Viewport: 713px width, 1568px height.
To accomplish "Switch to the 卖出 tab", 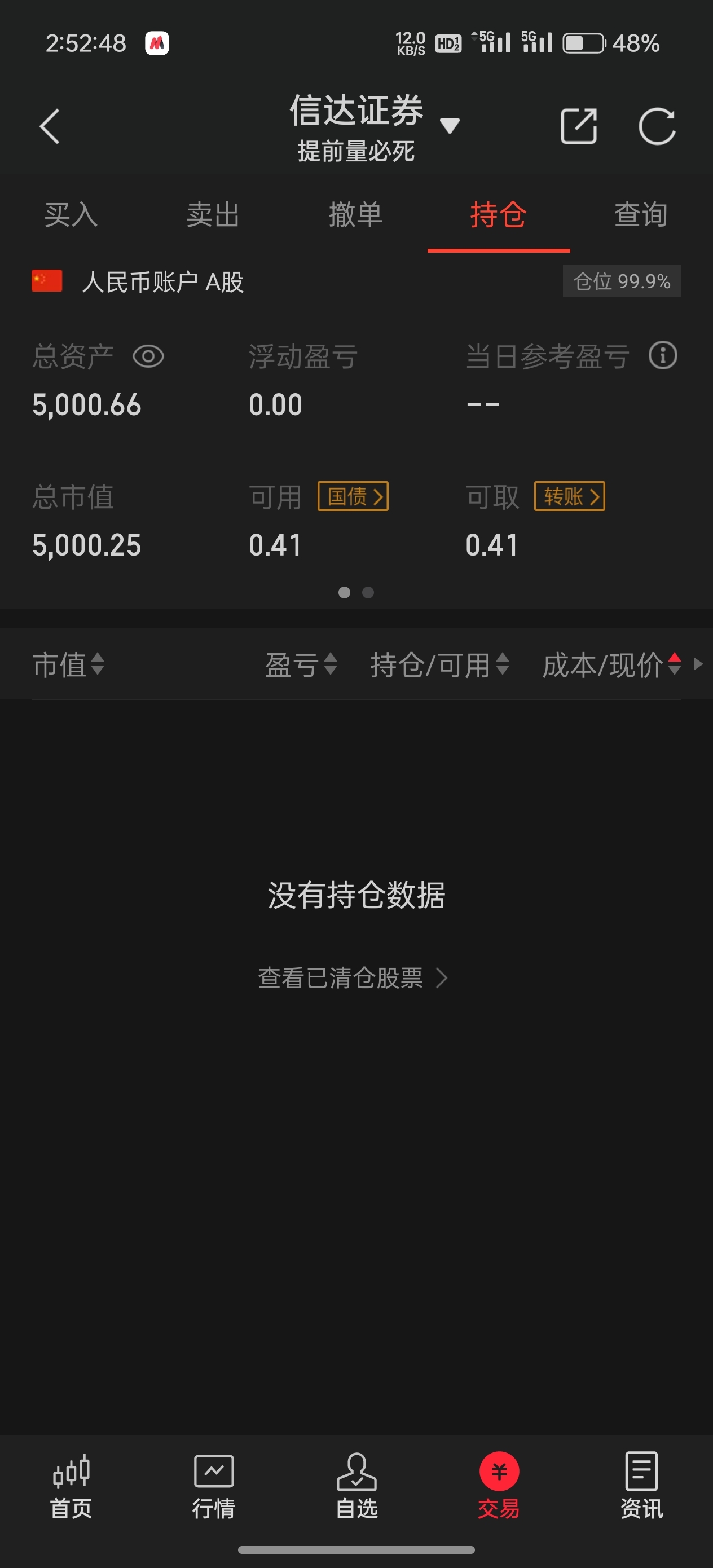I will pos(213,214).
